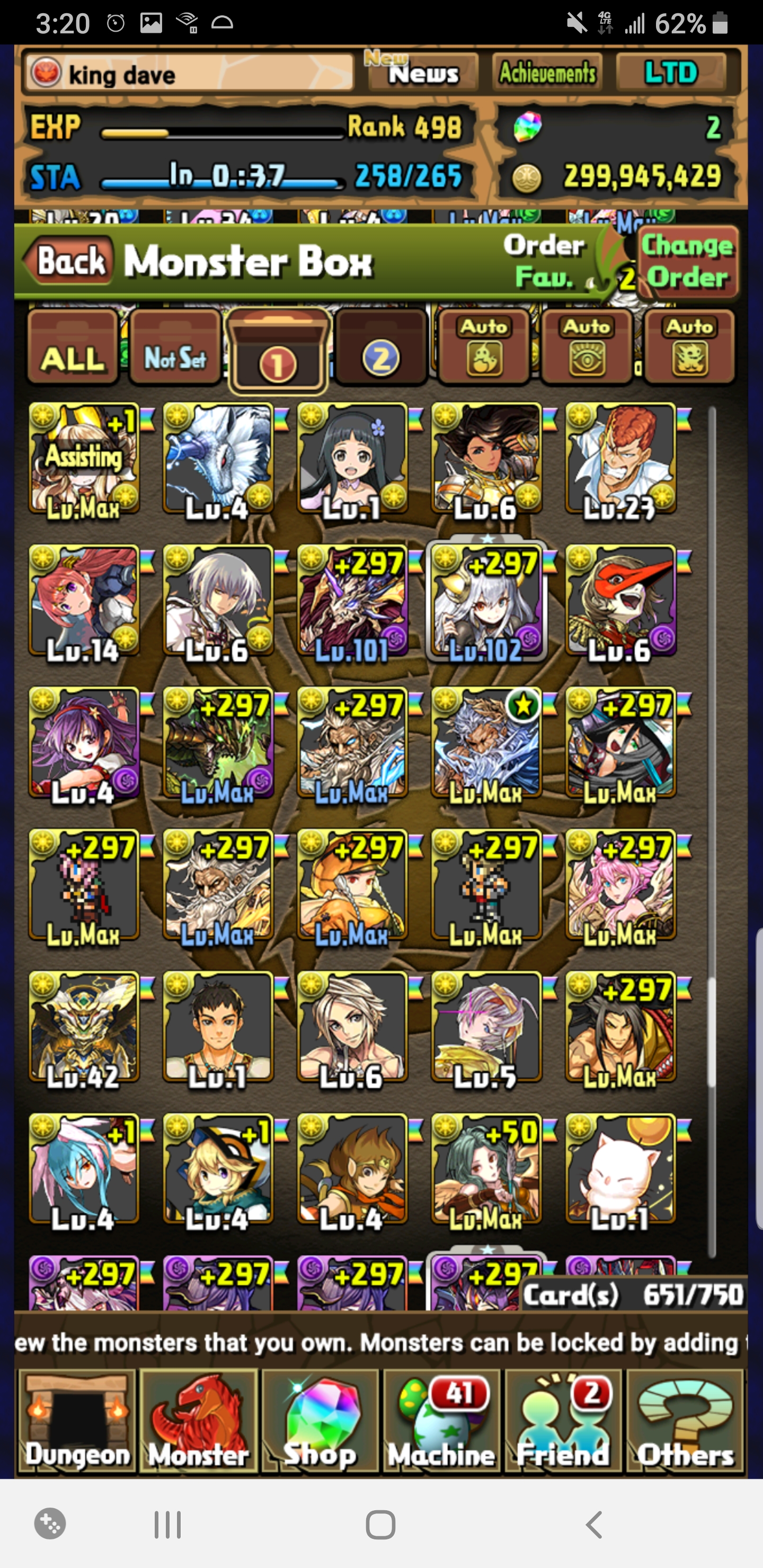Open the LTD button

point(670,73)
